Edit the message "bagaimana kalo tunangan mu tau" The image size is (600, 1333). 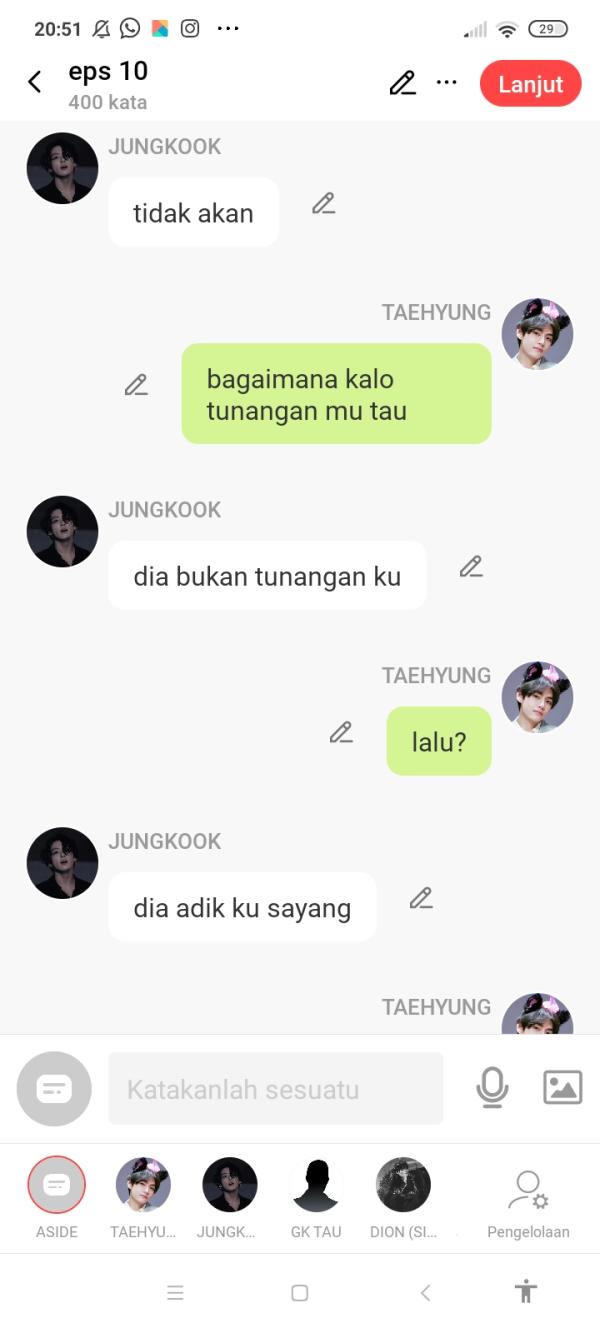coord(136,385)
